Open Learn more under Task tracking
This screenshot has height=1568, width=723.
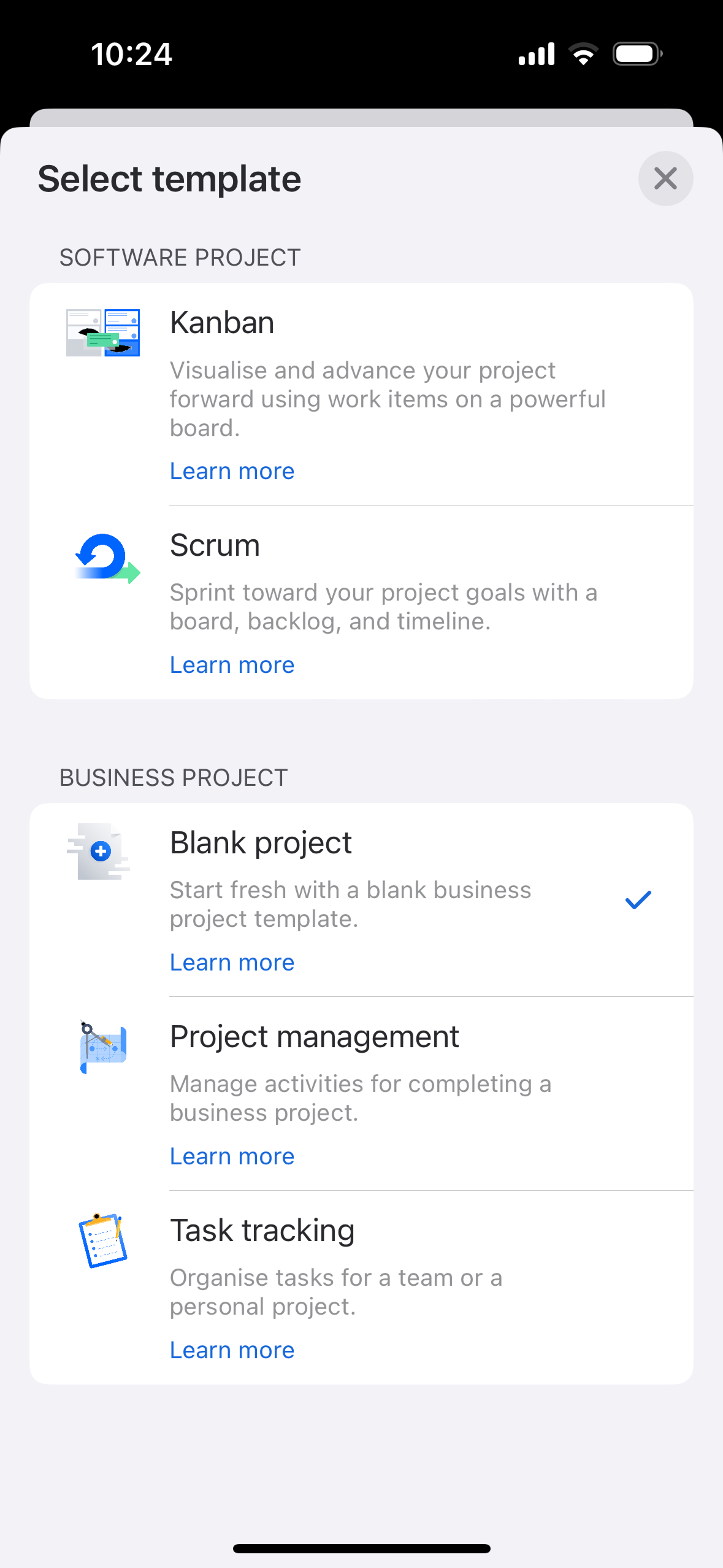pyautogui.click(x=232, y=1350)
